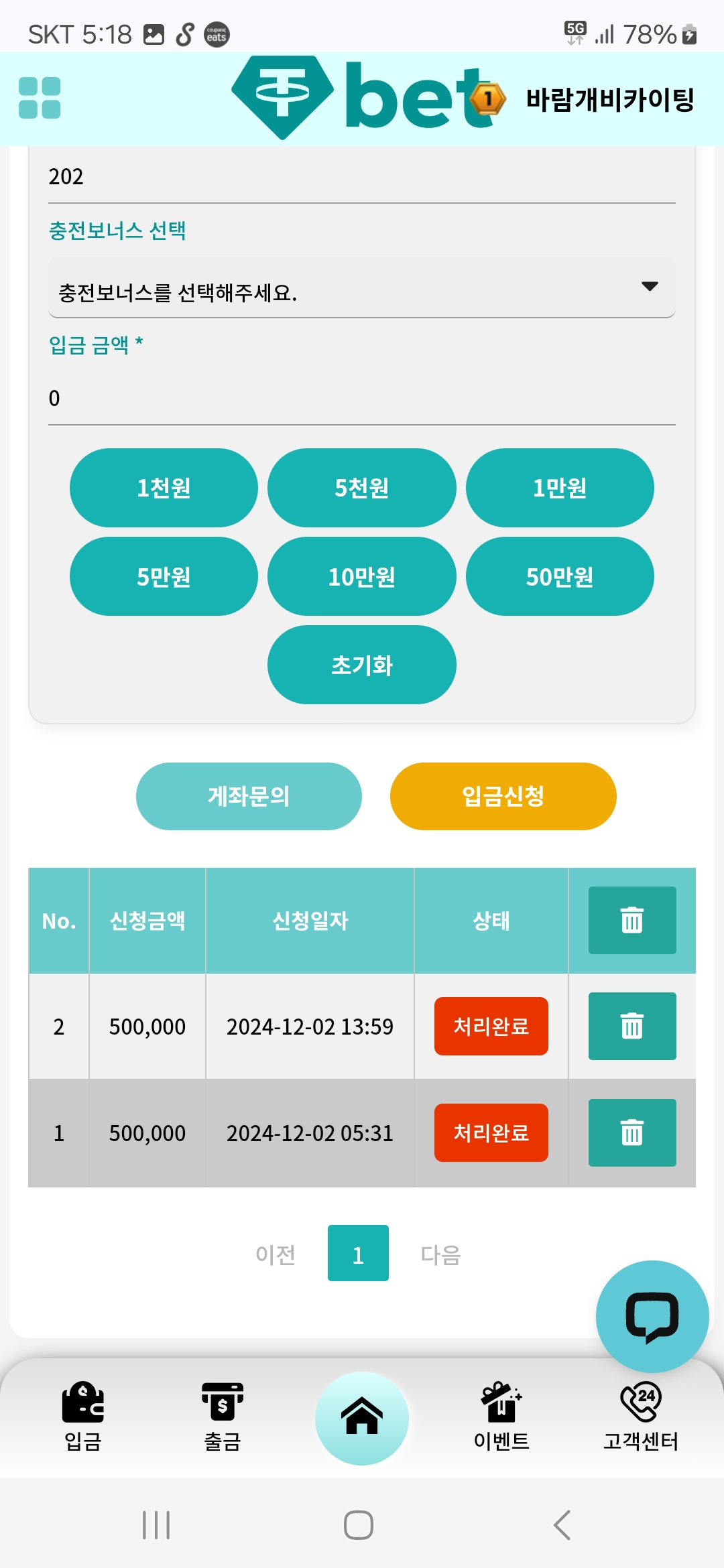Open the live chat bubble
Viewport: 724px width, 1568px height.
652,1317
